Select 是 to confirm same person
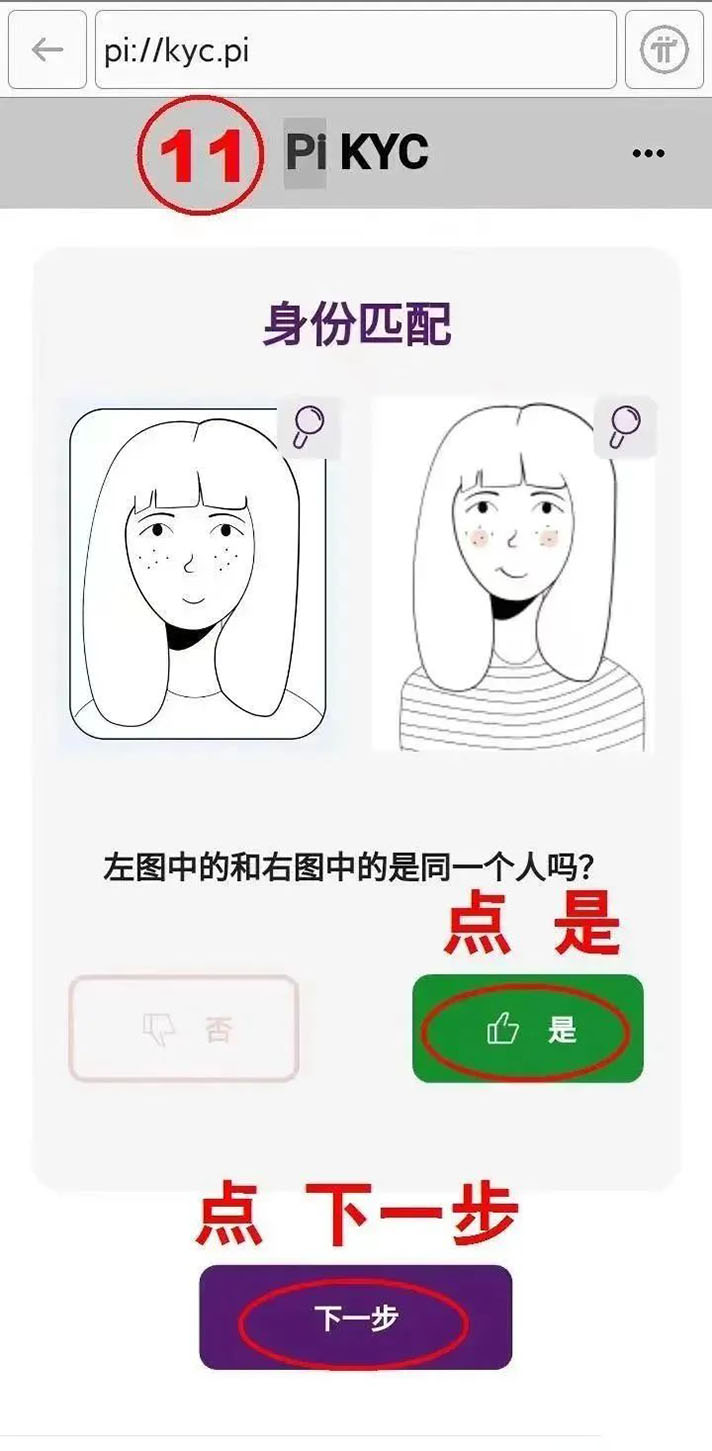This screenshot has width=712, height=1451. (x=528, y=1029)
